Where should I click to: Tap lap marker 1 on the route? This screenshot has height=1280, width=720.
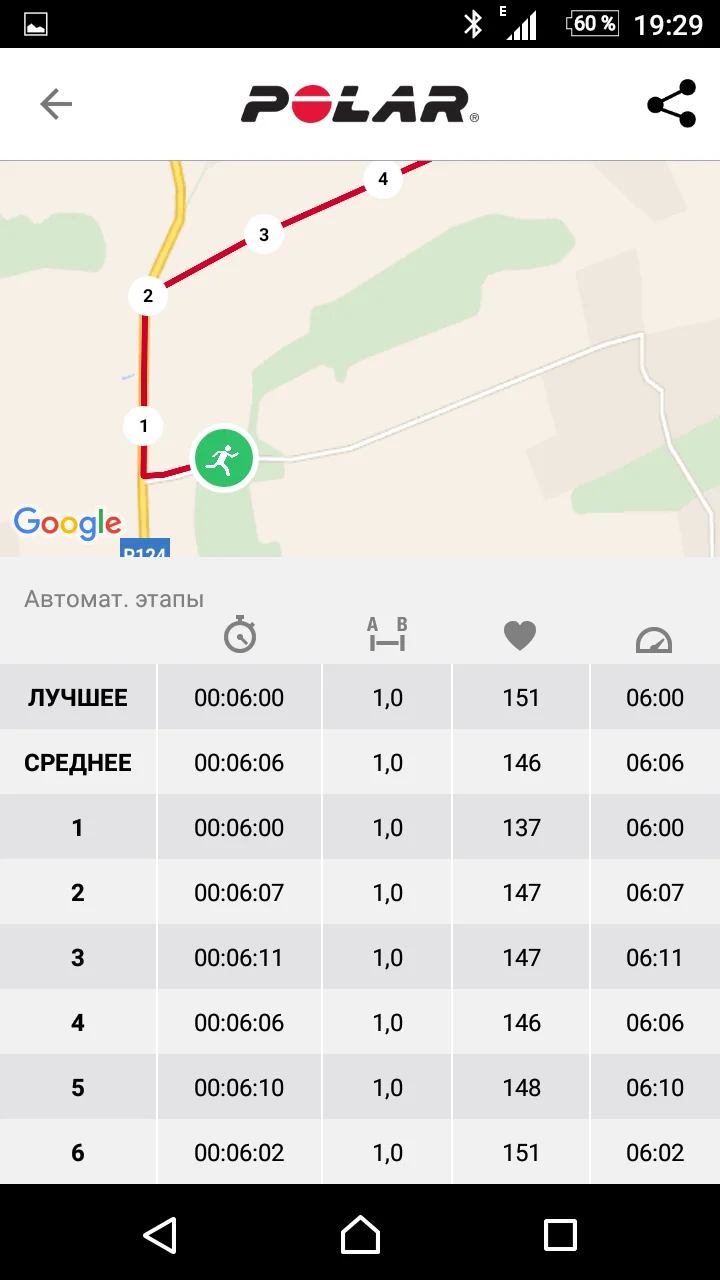(143, 426)
